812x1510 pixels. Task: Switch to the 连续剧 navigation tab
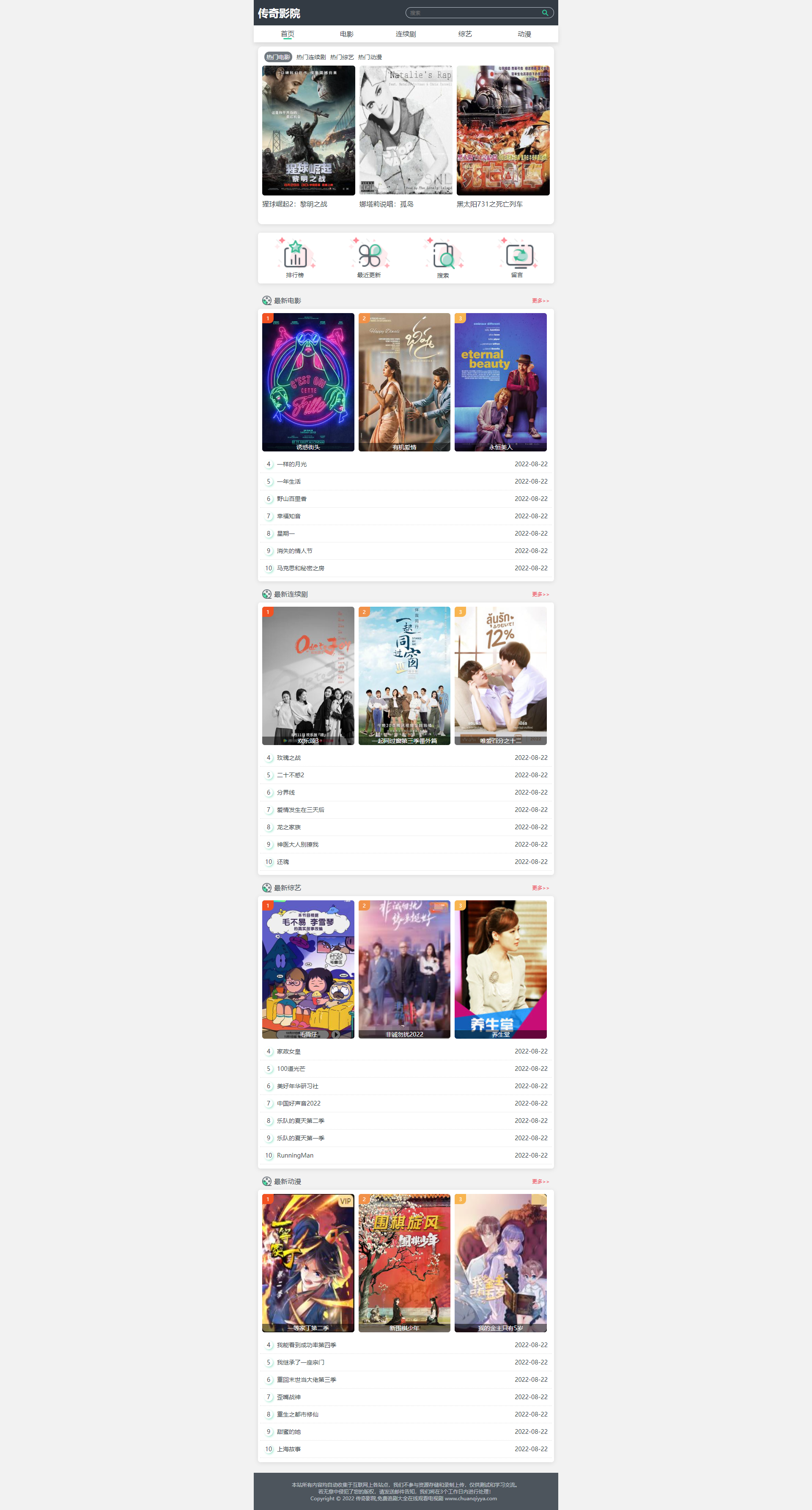pos(406,34)
